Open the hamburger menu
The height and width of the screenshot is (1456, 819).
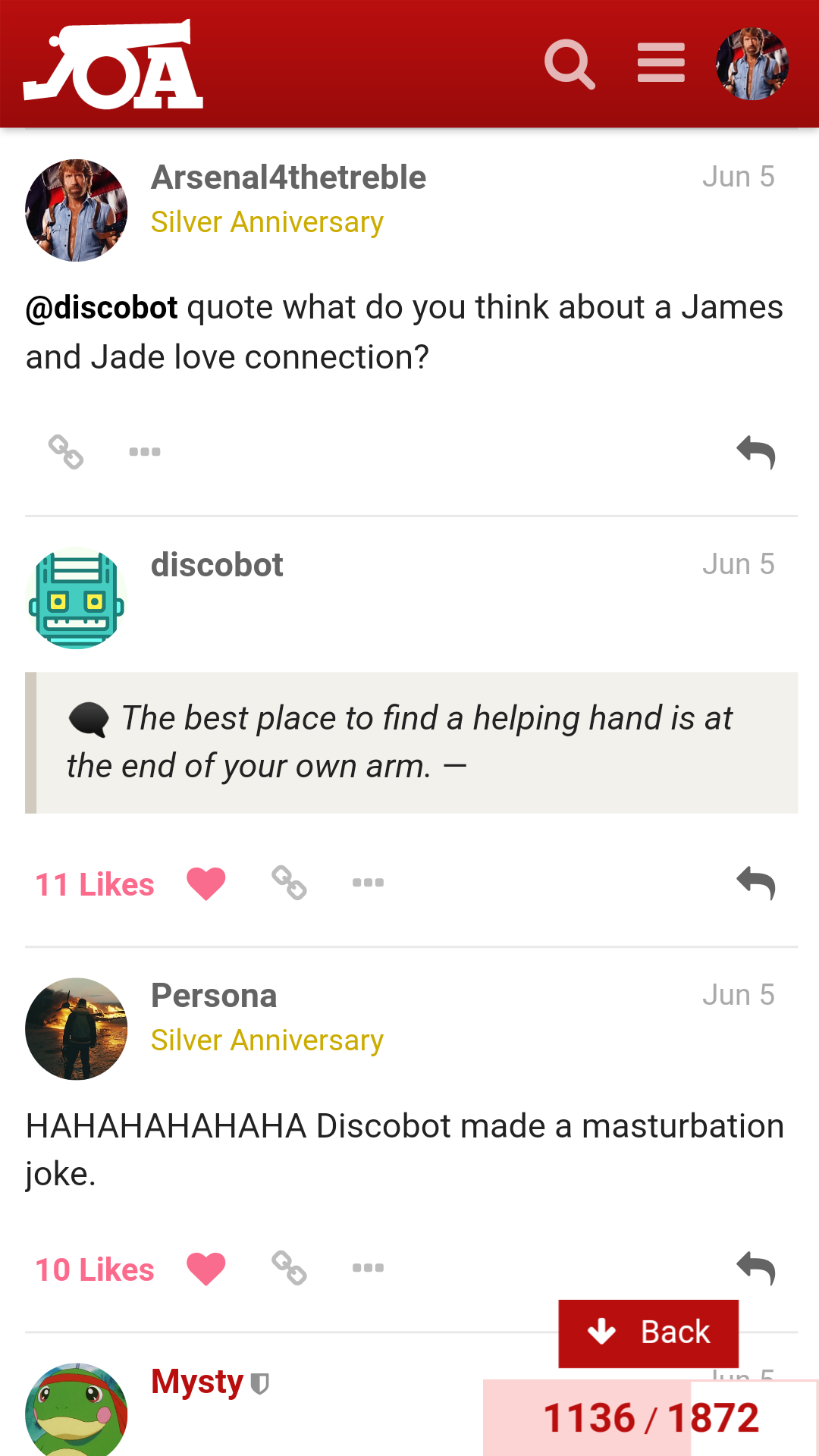click(661, 63)
